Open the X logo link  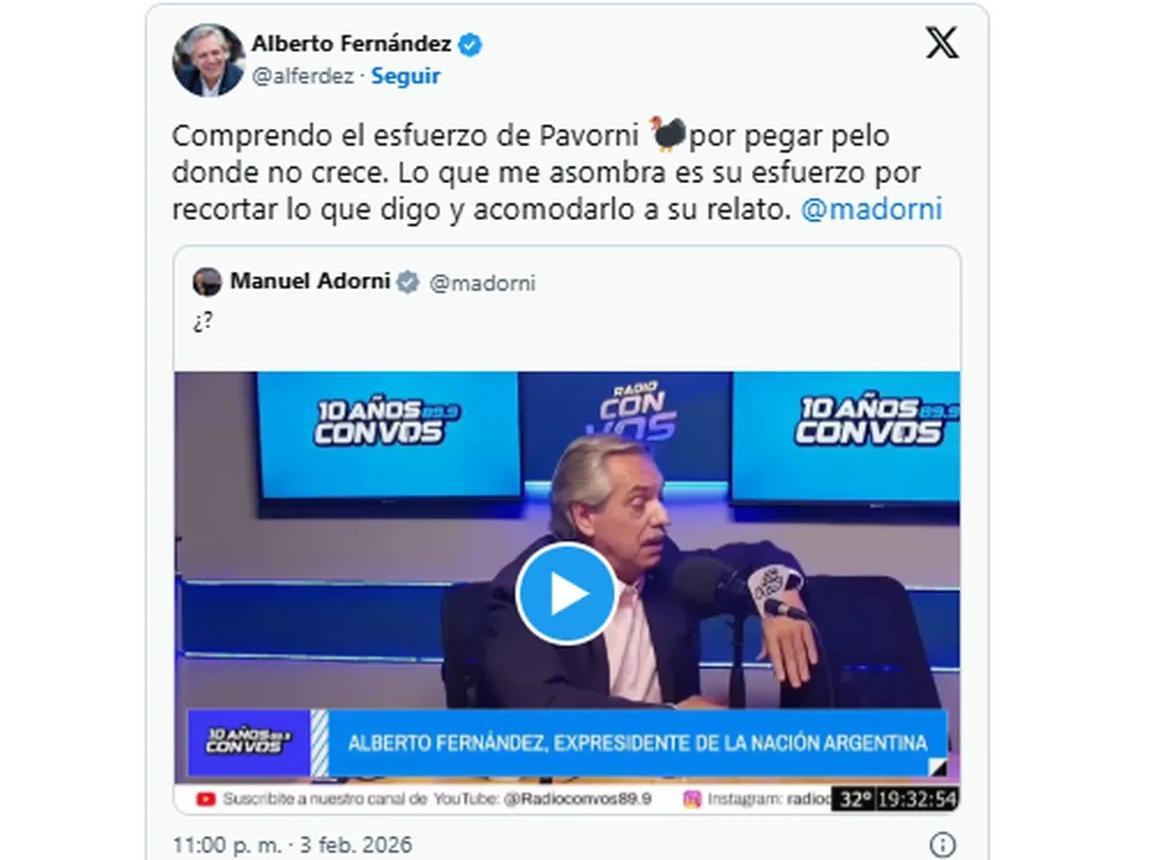[x=941, y=44]
